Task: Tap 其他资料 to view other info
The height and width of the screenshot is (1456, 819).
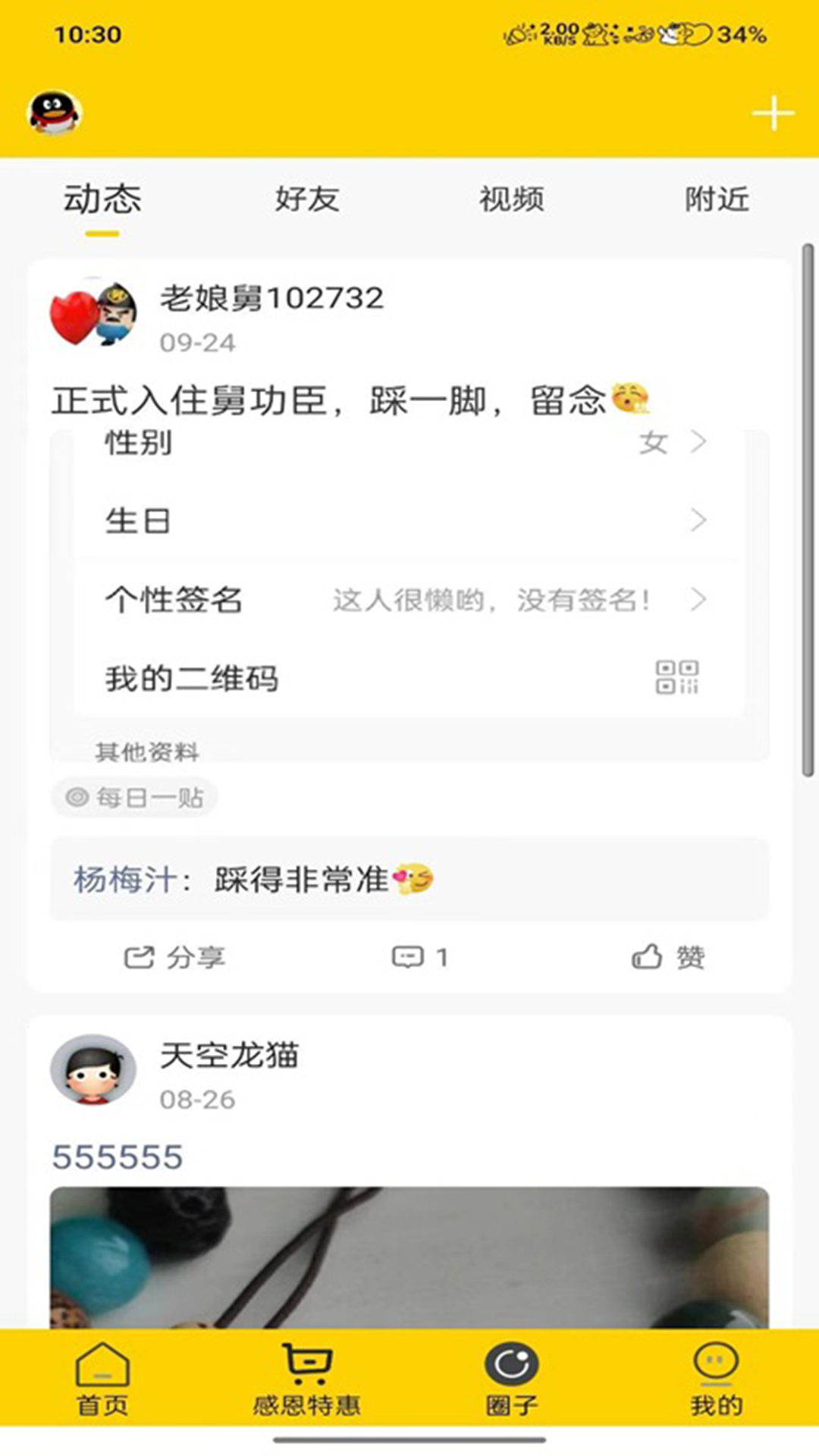Action: tap(146, 752)
